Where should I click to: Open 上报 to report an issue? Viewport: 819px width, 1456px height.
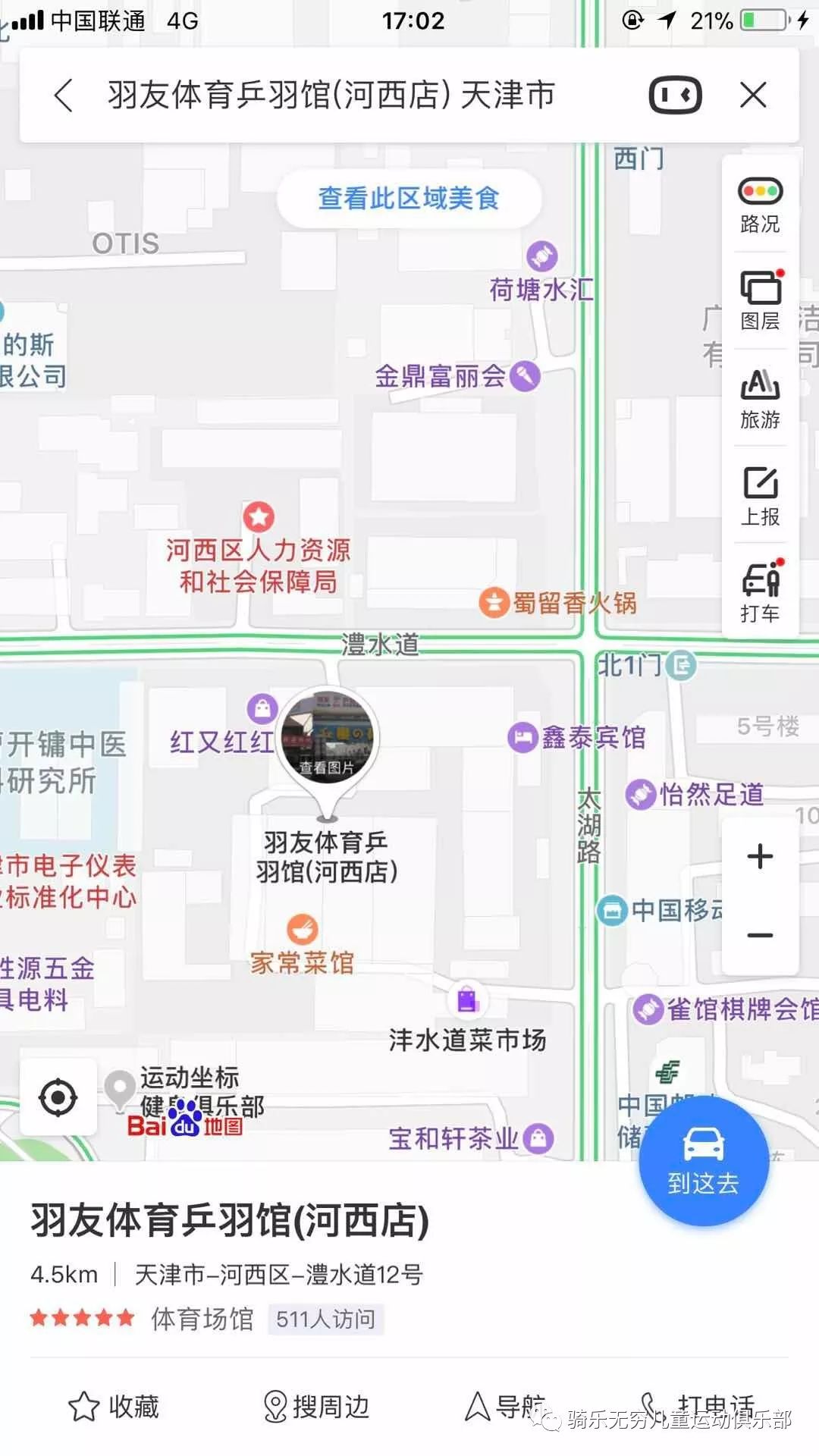point(760,496)
